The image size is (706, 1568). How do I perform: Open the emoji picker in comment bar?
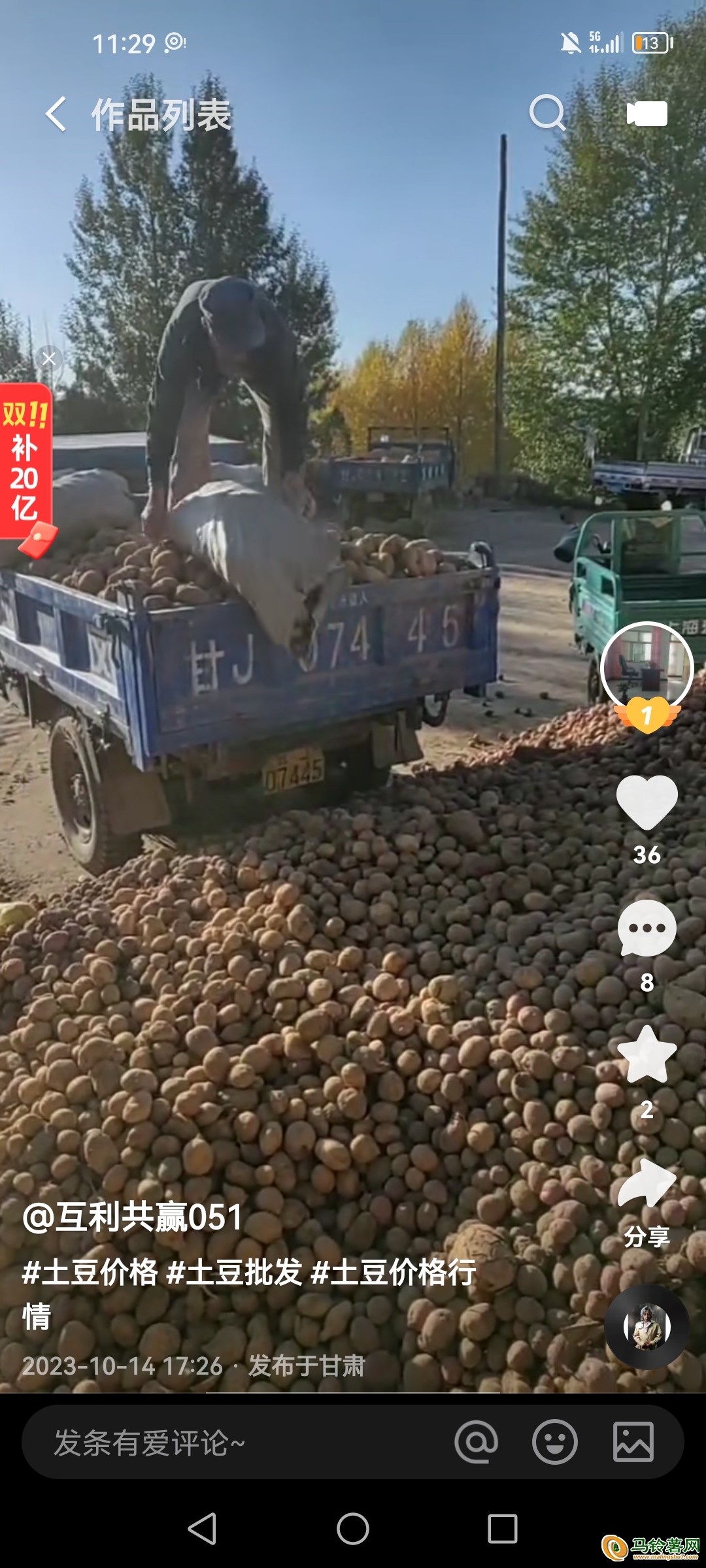(x=554, y=1442)
